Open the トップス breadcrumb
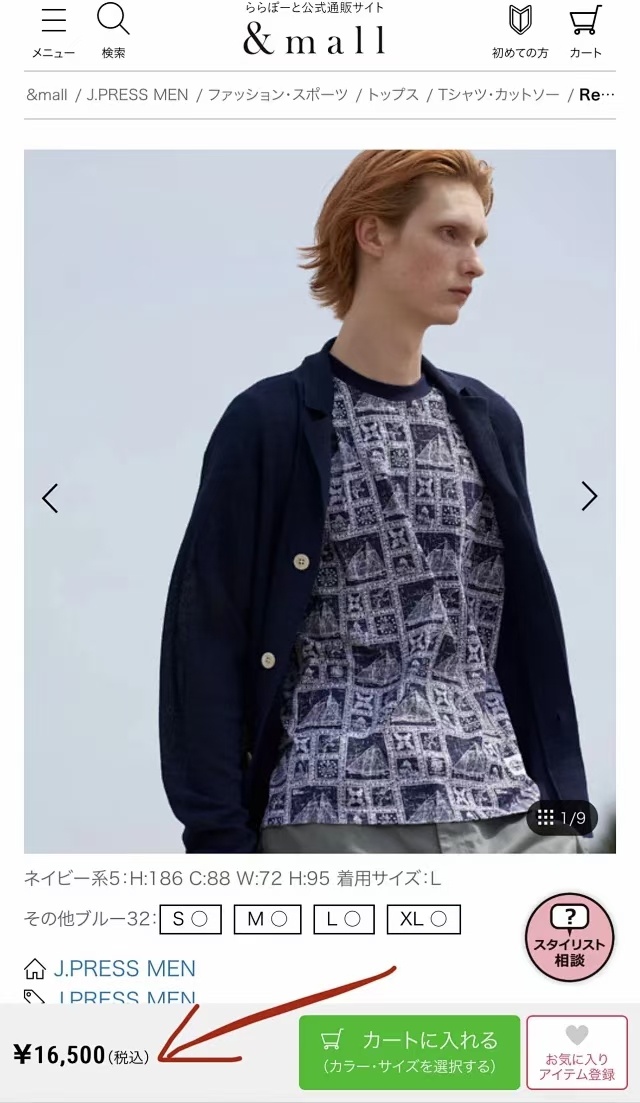Screen dimensions: 640x1103 point(392,95)
